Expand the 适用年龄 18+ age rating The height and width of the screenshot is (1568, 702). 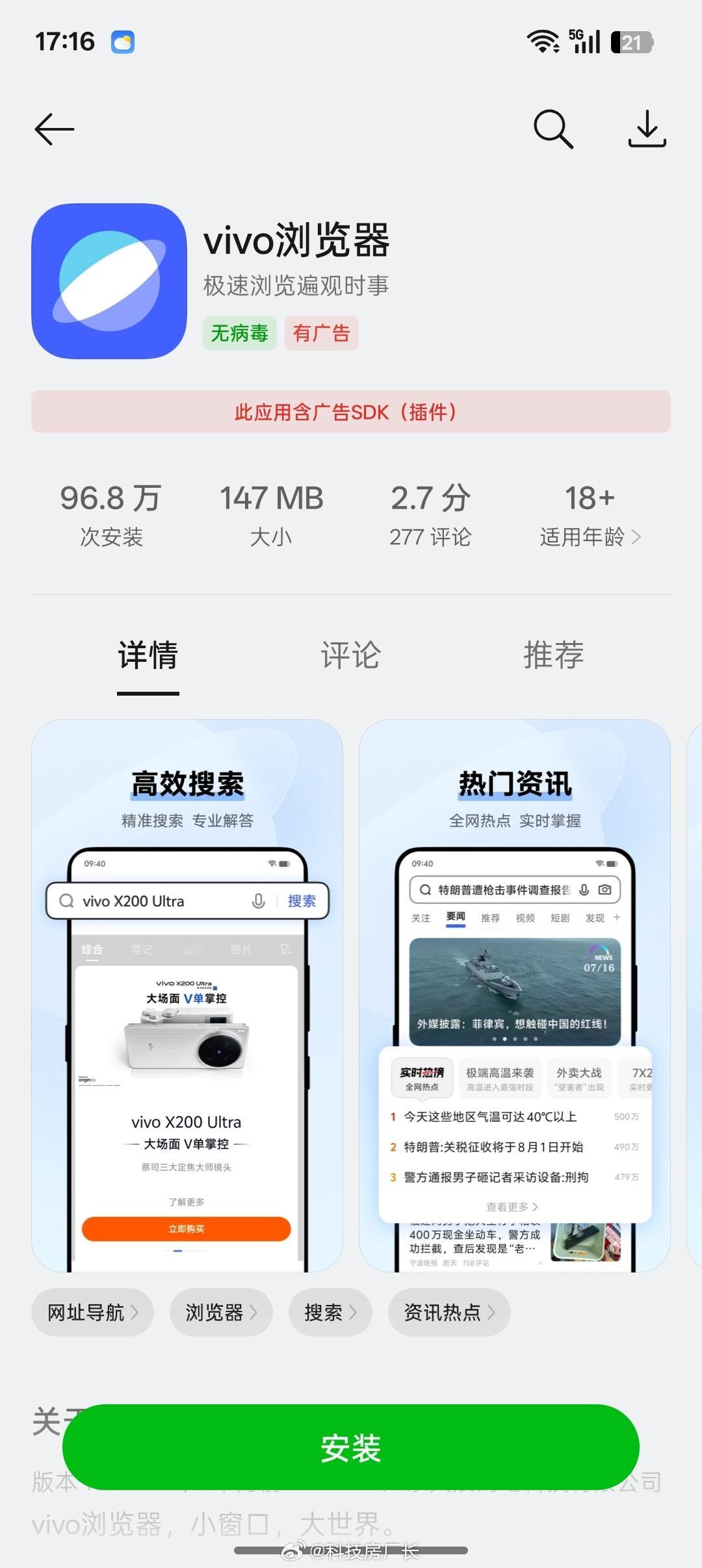point(588,515)
